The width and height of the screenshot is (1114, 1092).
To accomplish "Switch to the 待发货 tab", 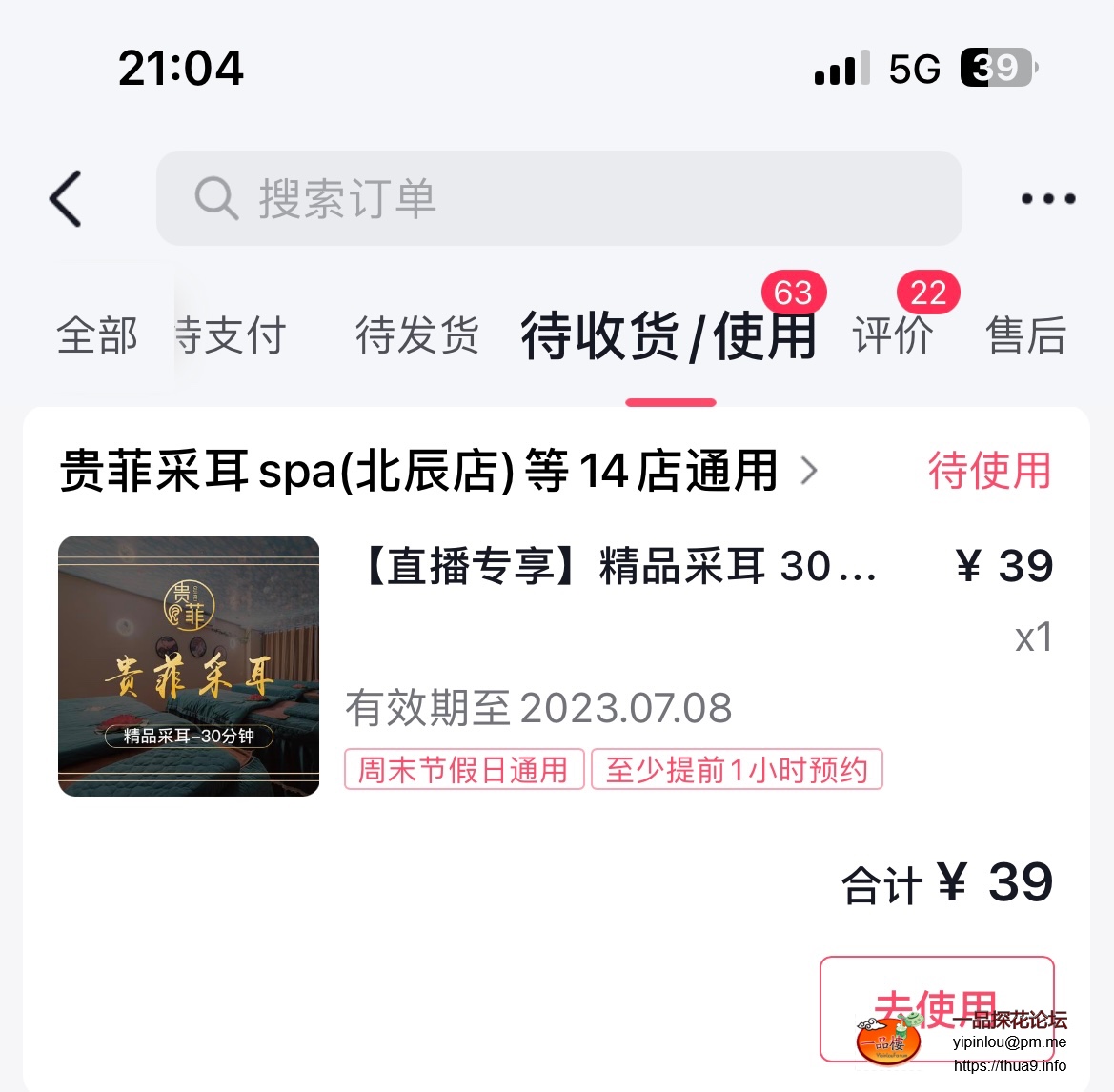I will point(416,336).
